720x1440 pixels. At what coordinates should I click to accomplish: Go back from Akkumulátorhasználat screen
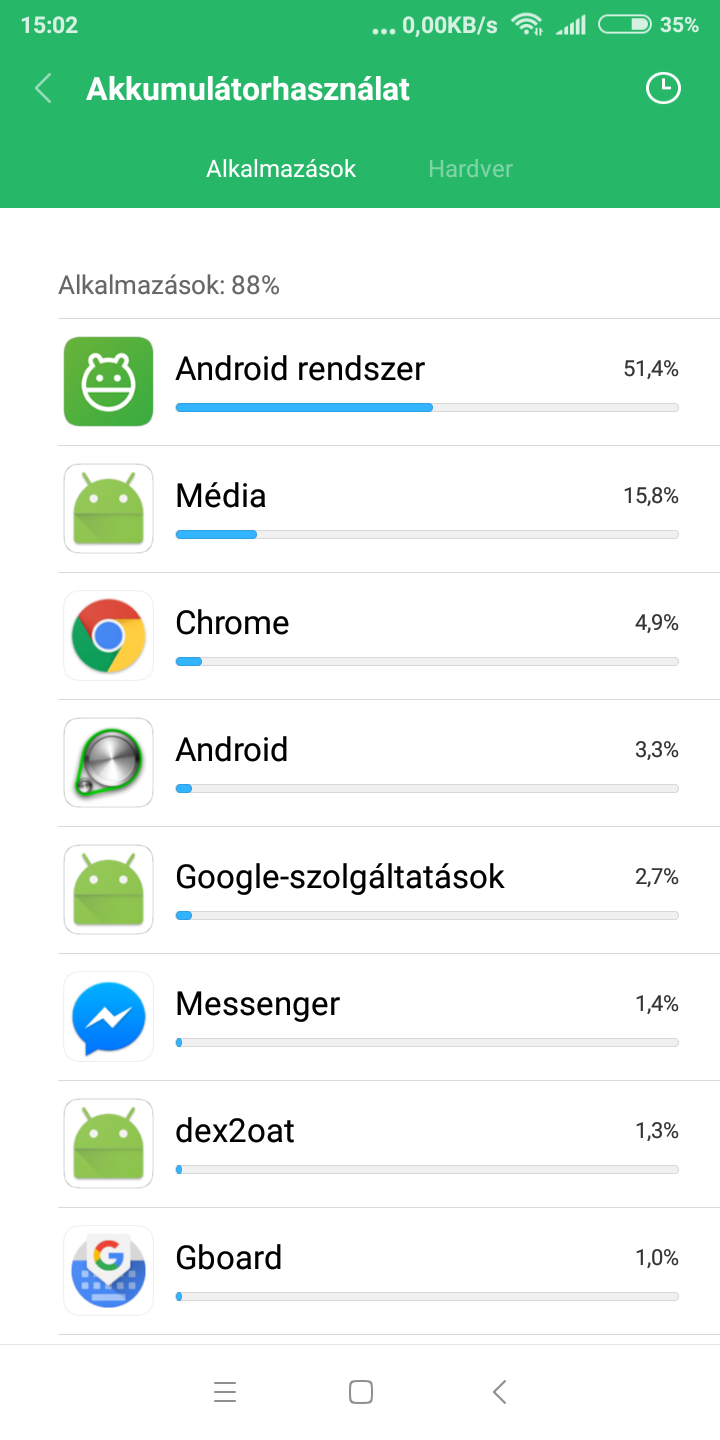tap(43, 89)
